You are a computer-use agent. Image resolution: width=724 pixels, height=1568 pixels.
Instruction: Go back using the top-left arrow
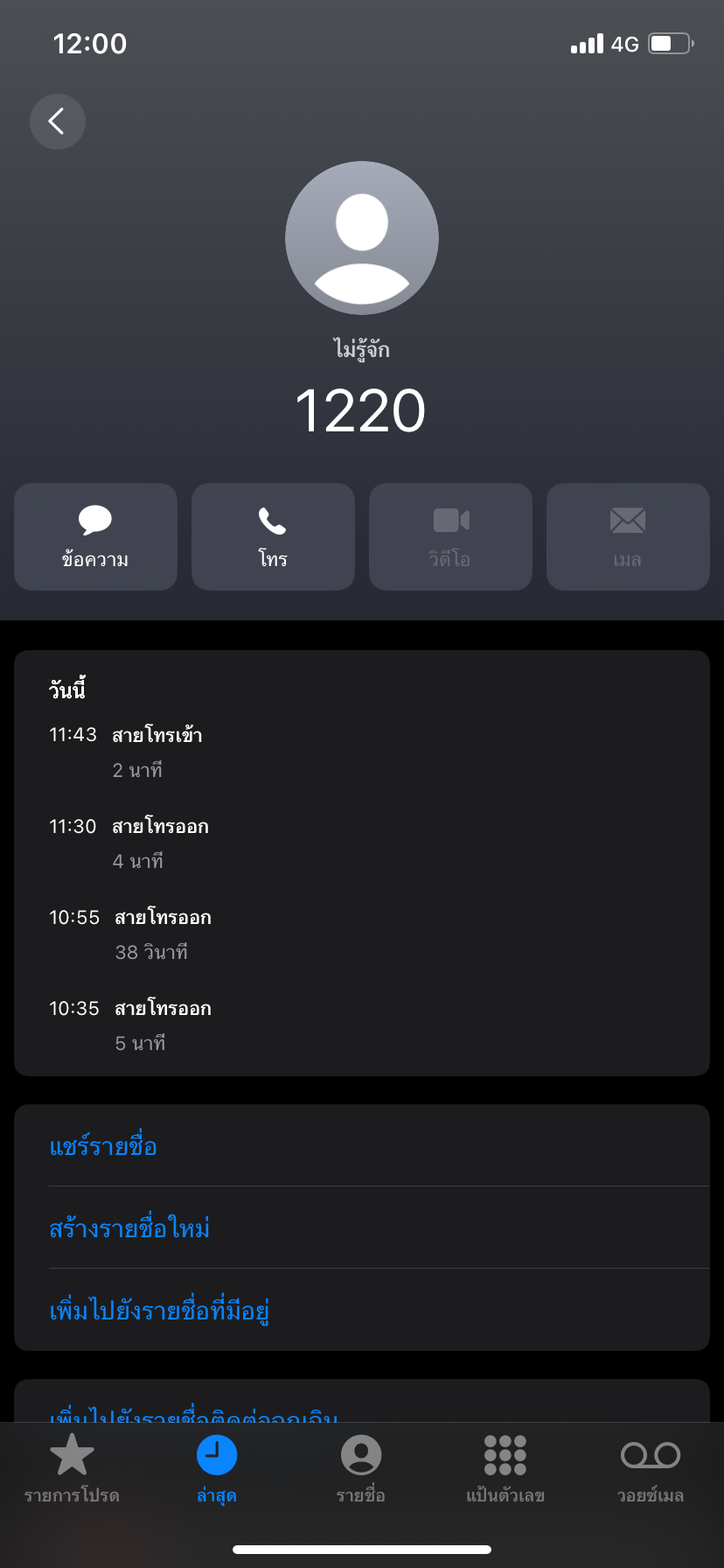point(58,121)
